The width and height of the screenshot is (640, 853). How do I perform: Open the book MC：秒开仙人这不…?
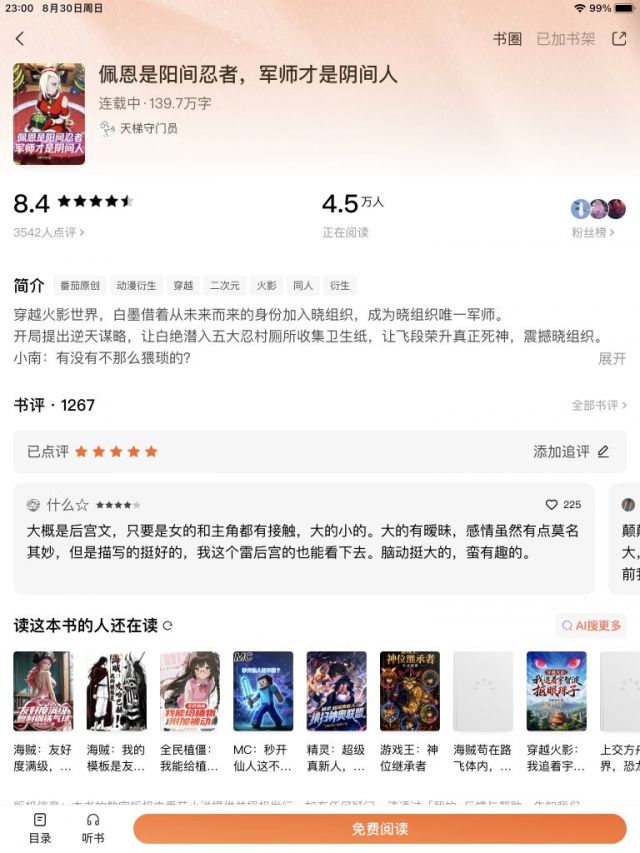pyautogui.click(x=263, y=711)
